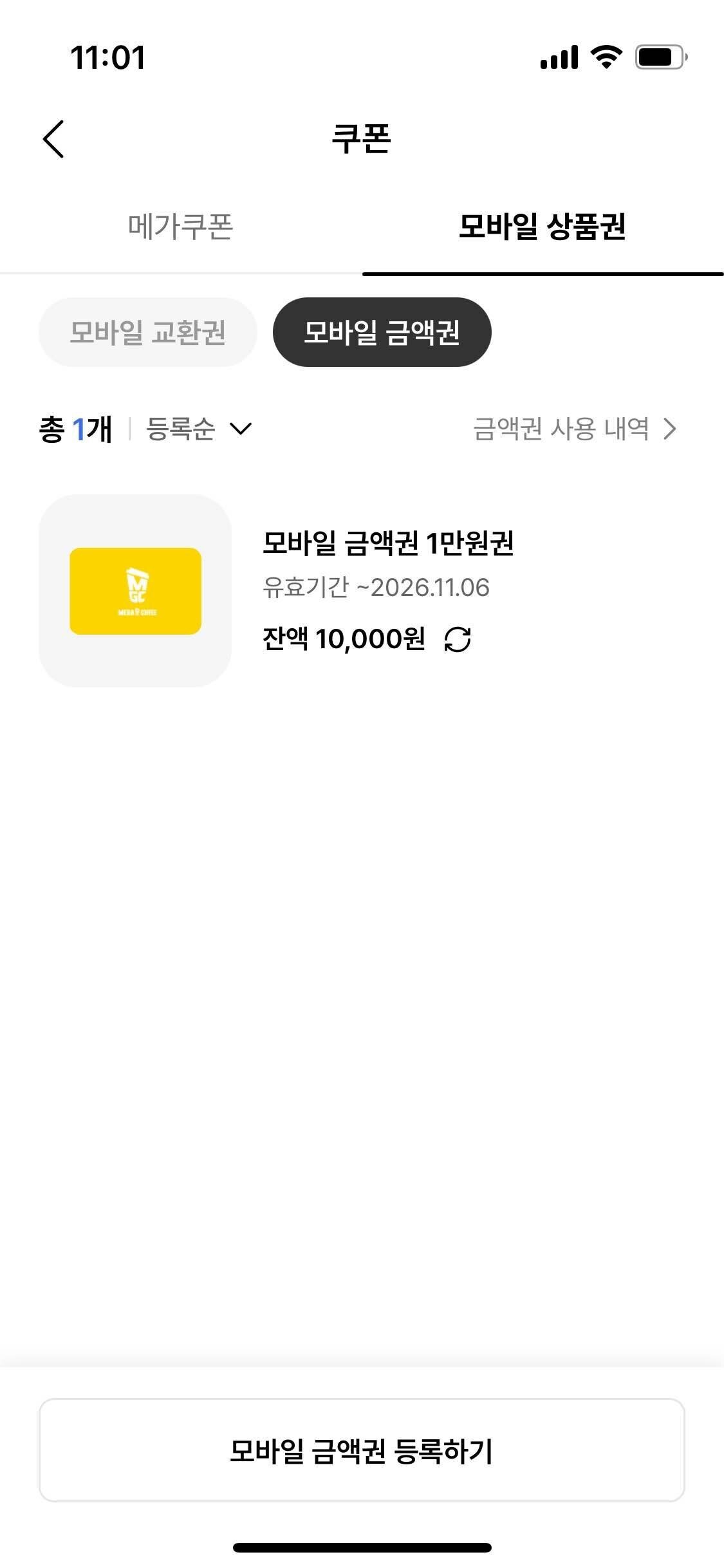Select the 모바일 교환권 filter chip
Screen dimensions: 724x1568
147,332
